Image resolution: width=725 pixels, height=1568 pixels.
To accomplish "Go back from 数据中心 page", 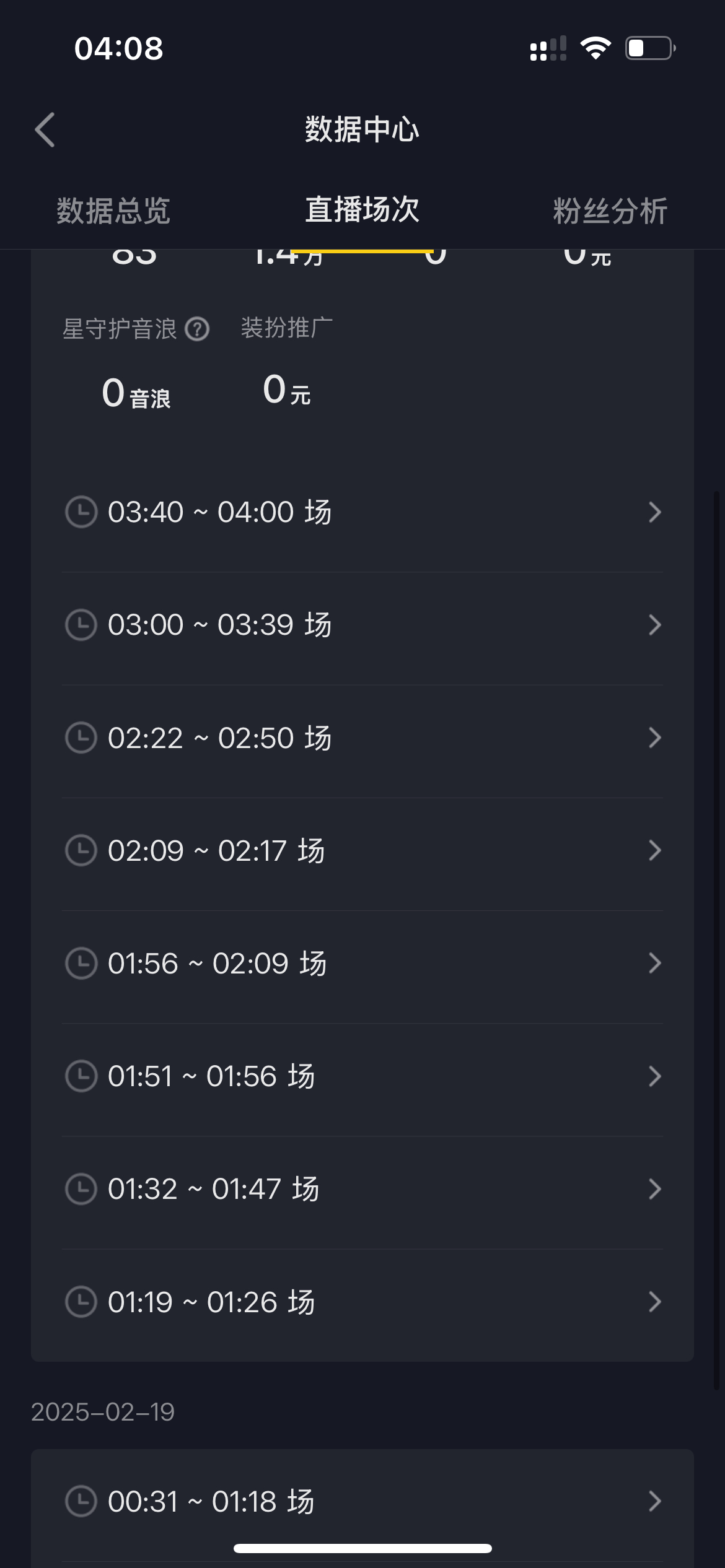I will tap(45, 130).
